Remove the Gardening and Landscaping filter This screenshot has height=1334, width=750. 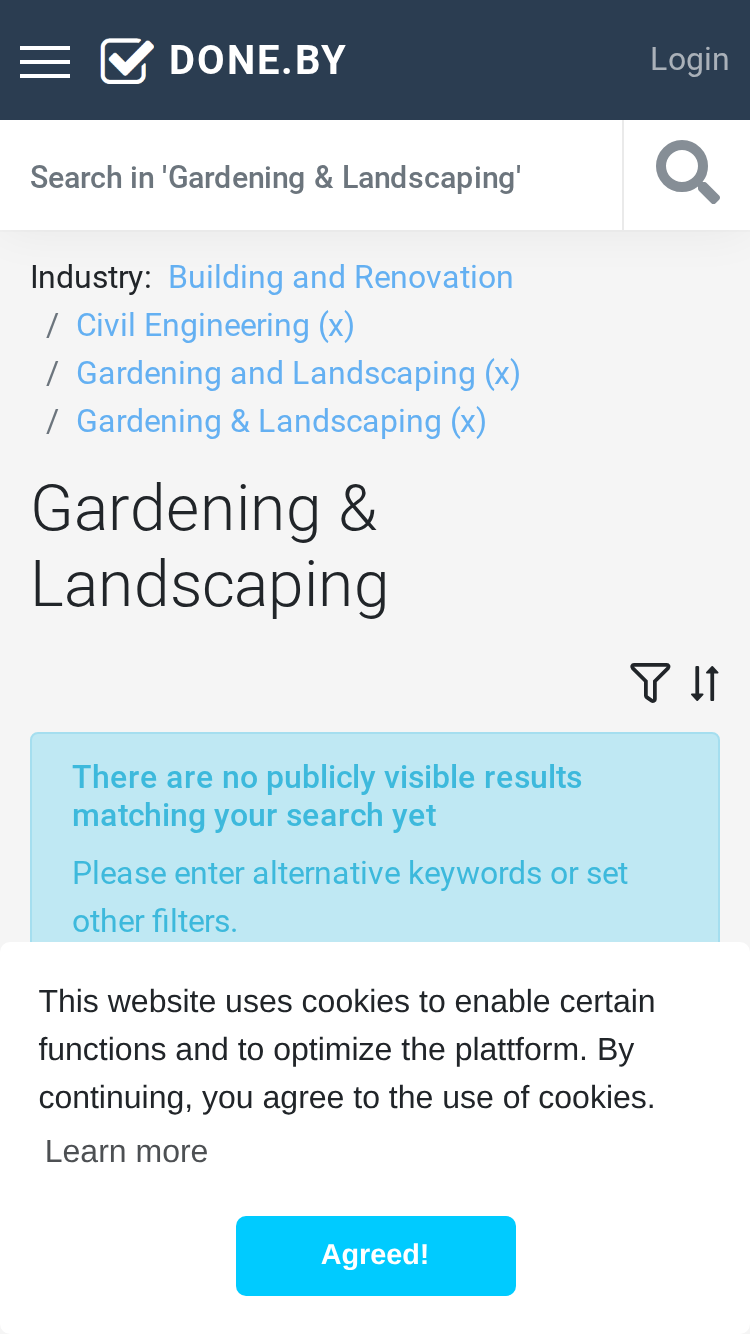tap(298, 373)
